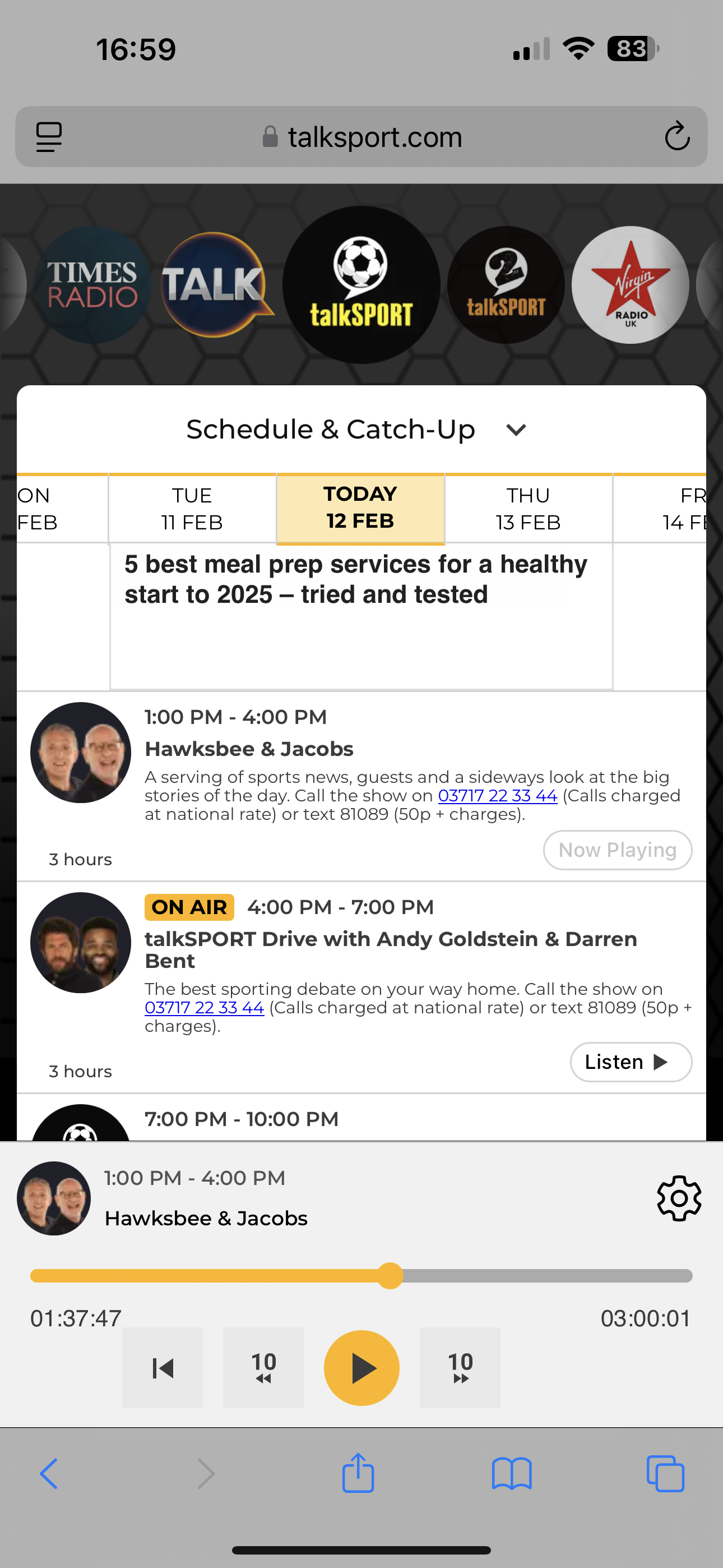Viewport: 723px width, 1568px height.
Task: Select the Times Radio station
Action: [92, 285]
